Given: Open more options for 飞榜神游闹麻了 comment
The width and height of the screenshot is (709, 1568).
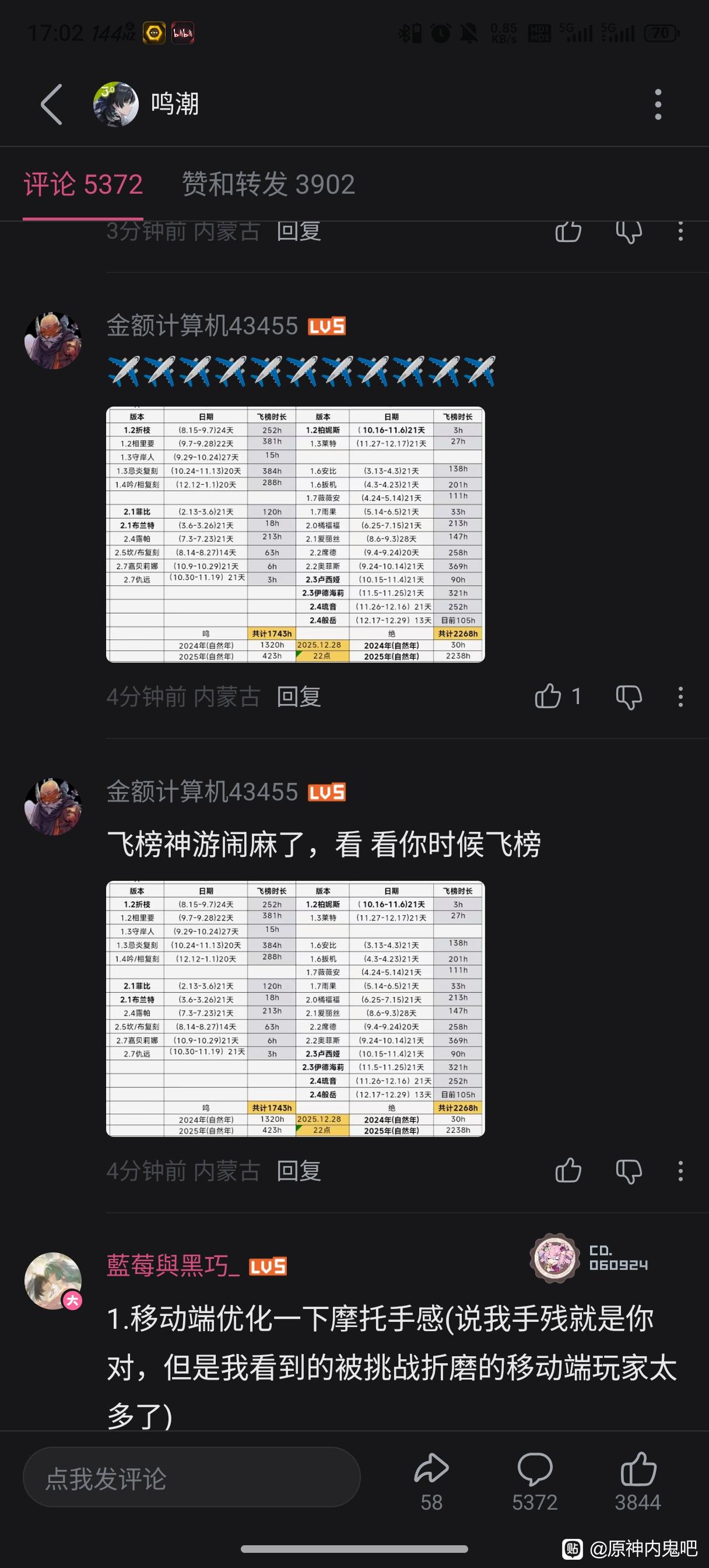Looking at the screenshot, I should (680, 1170).
